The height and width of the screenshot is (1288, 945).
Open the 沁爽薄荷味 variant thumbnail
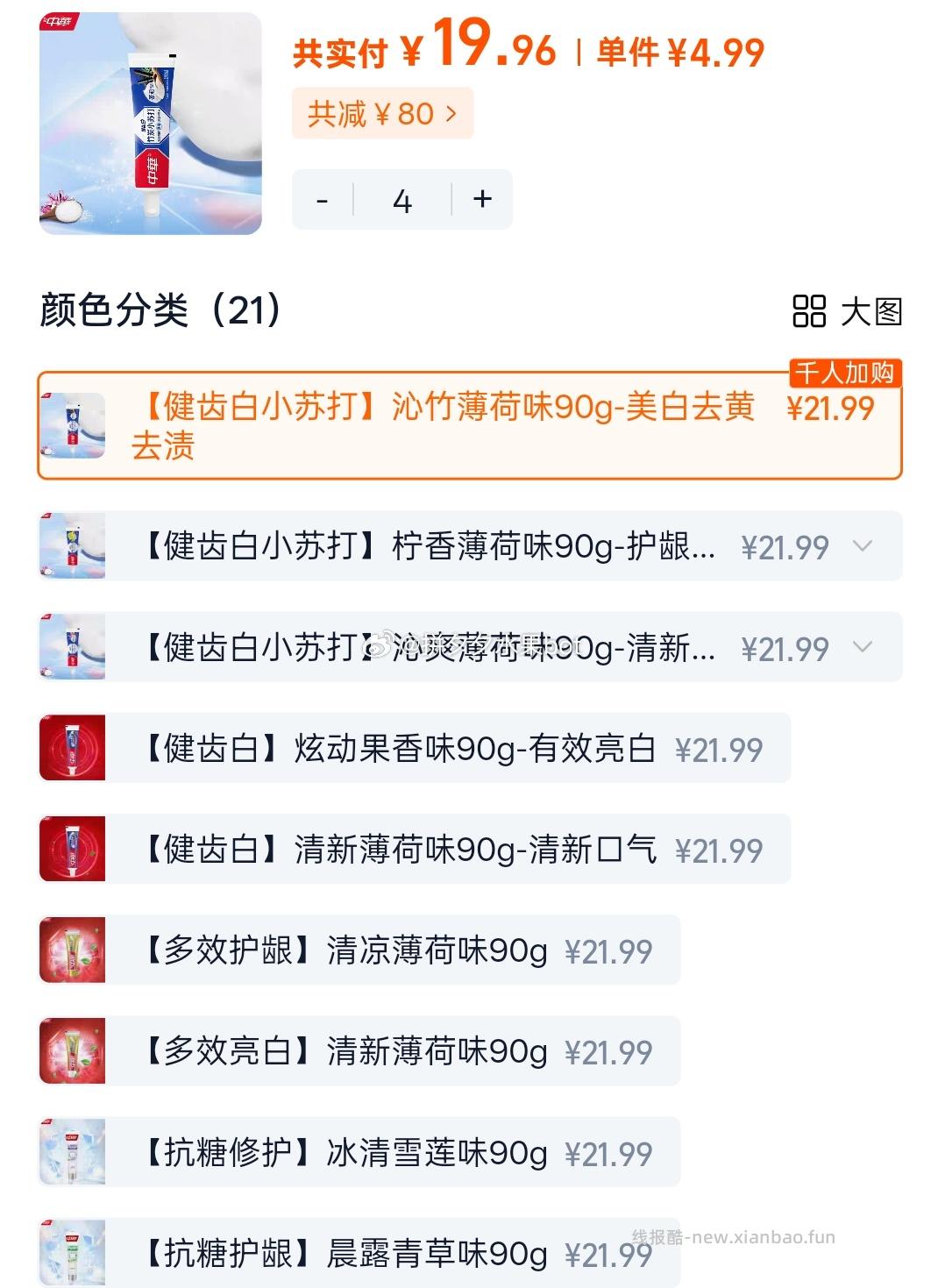tap(70, 647)
